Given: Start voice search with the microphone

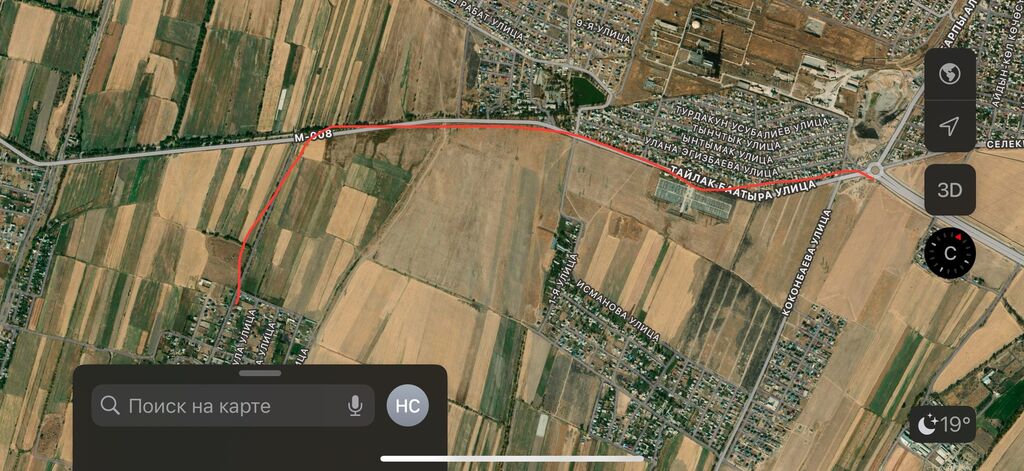Looking at the screenshot, I should [354, 406].
